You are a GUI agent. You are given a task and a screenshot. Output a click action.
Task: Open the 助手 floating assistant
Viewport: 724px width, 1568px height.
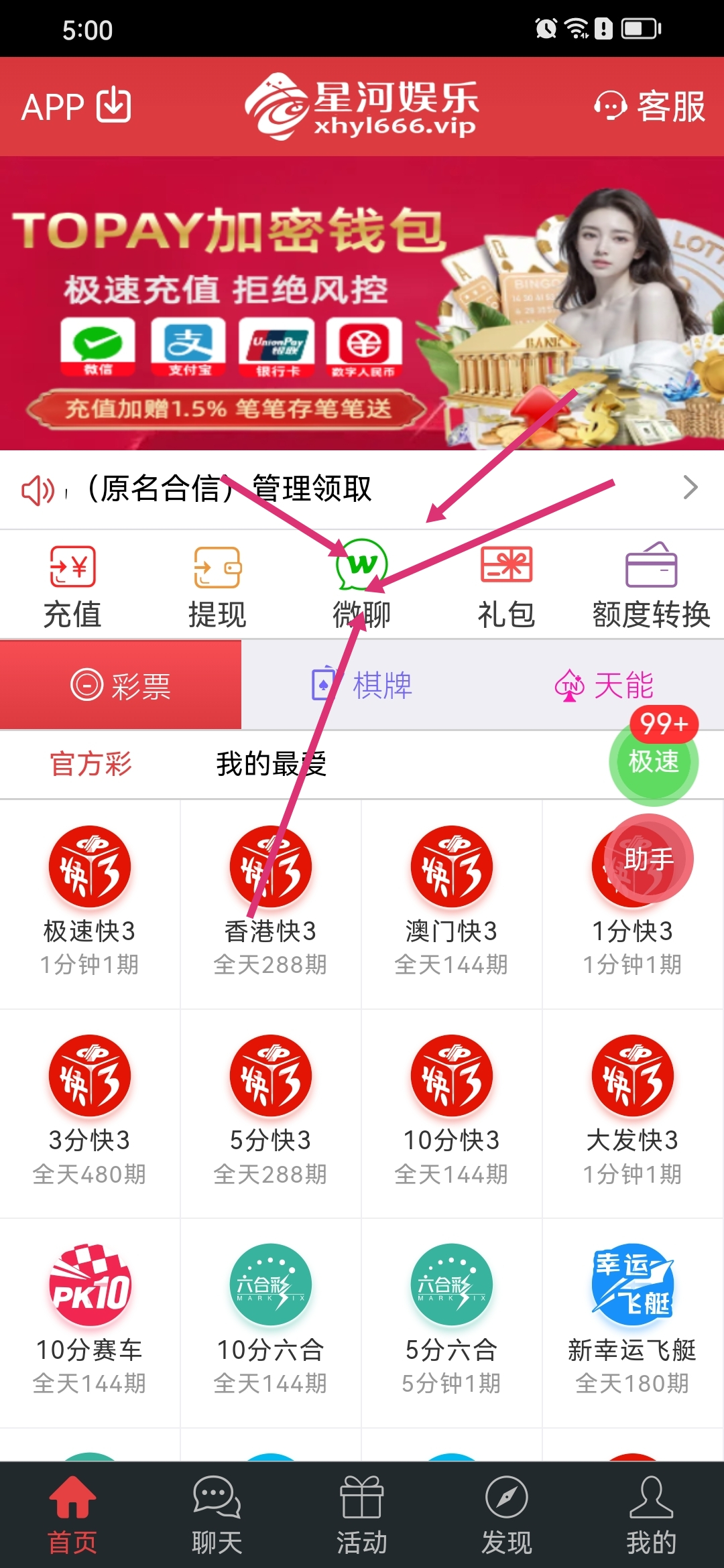[x=648, y=858]
